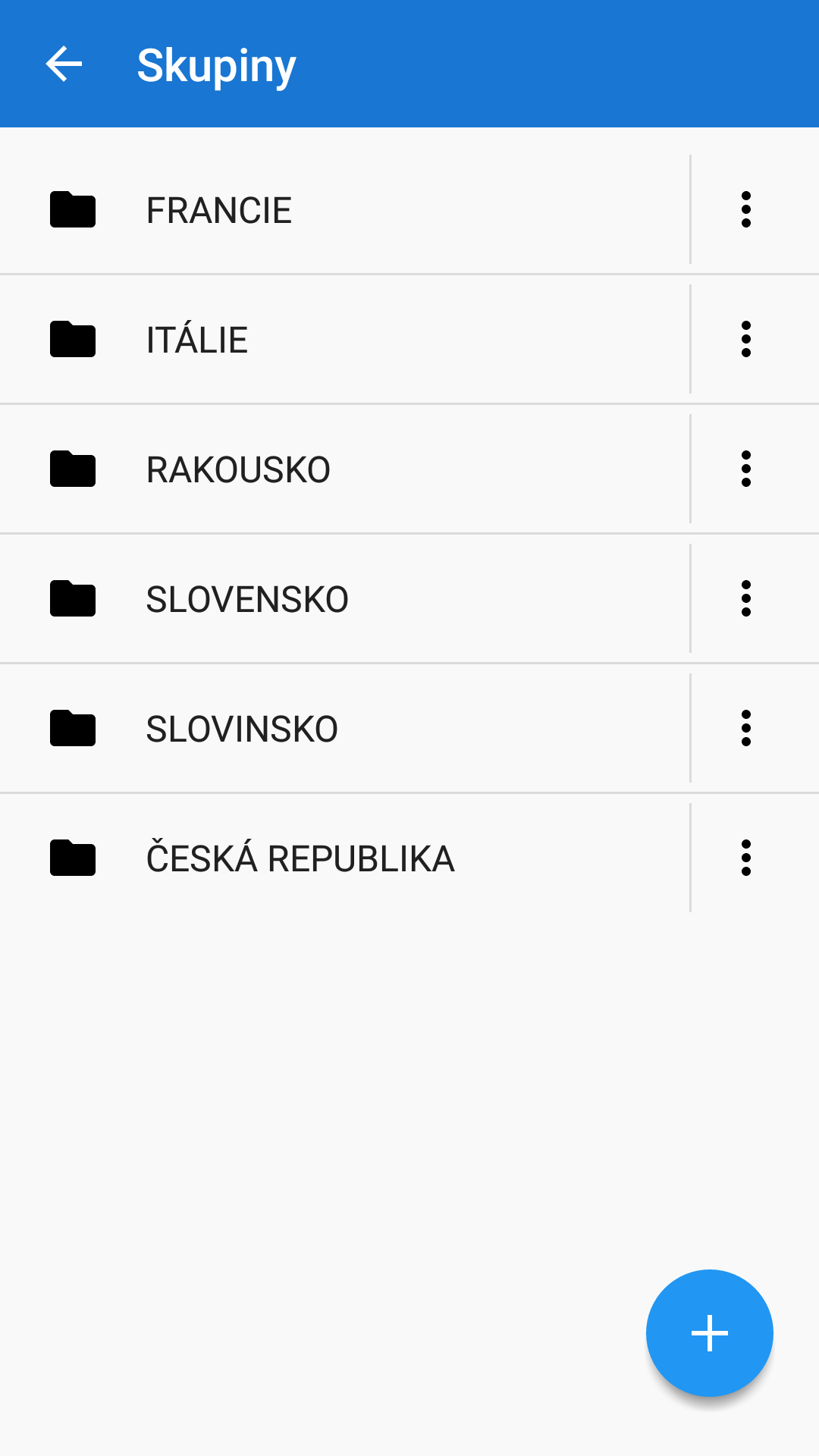
Task: Open options menu for FRANCIE
Action: (746, 209)
